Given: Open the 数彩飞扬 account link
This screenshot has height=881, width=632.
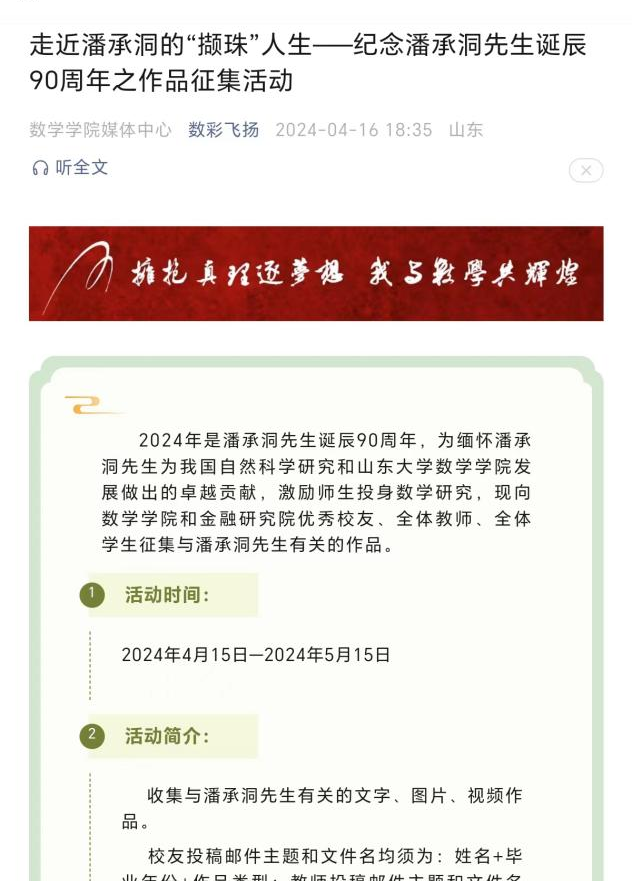Looking at the screenshot, I should click(x=223, y=130).
